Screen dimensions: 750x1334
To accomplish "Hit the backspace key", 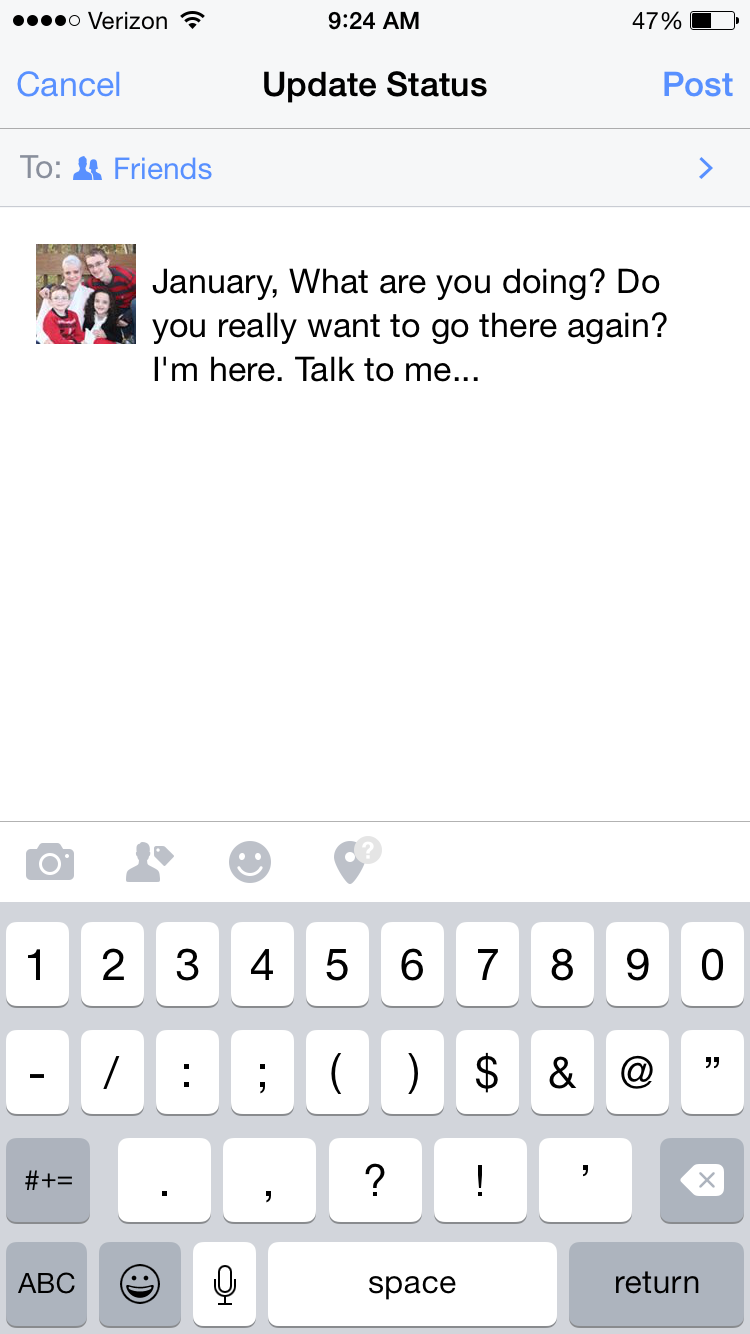I will tap(702, 1181).
